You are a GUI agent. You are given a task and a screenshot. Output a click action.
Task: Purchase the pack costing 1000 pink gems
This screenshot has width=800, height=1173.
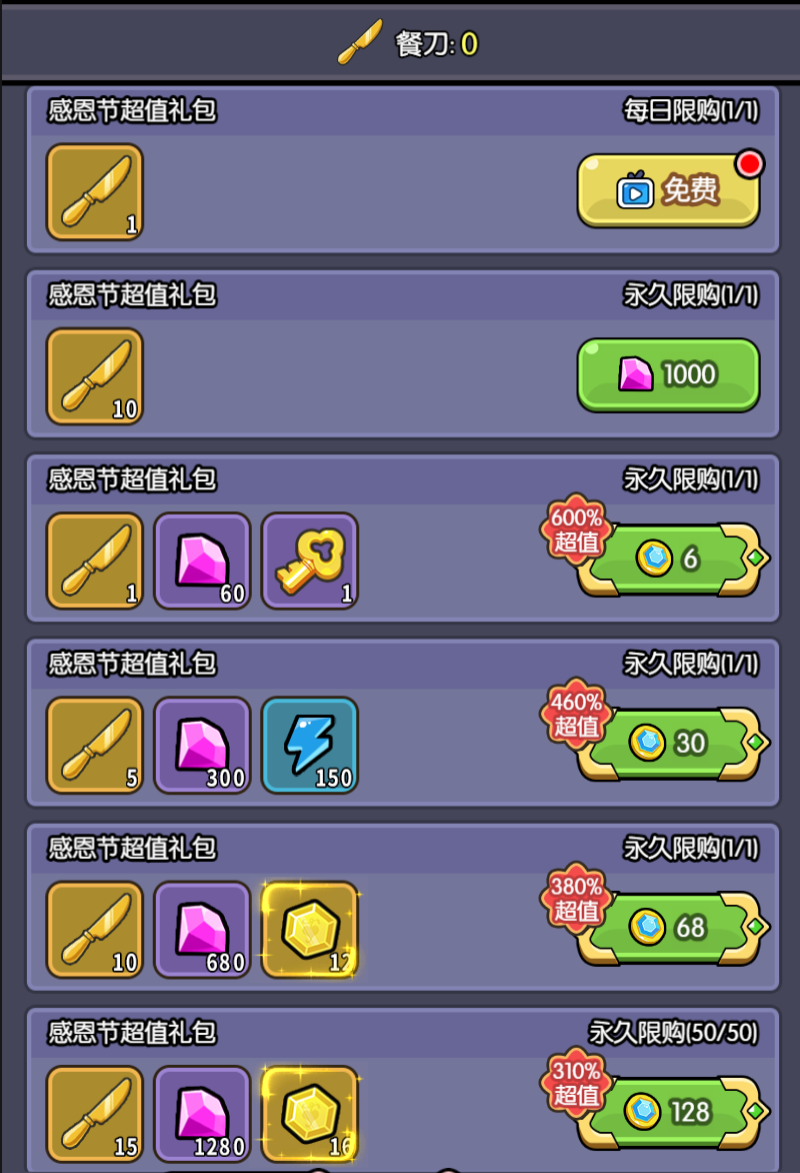click(x=668, y=374)
